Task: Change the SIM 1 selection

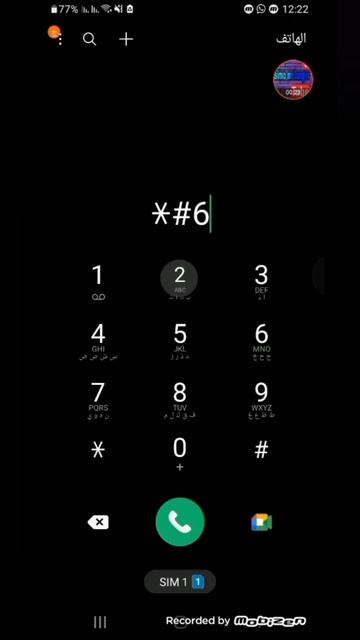Action: pos(180,582)
